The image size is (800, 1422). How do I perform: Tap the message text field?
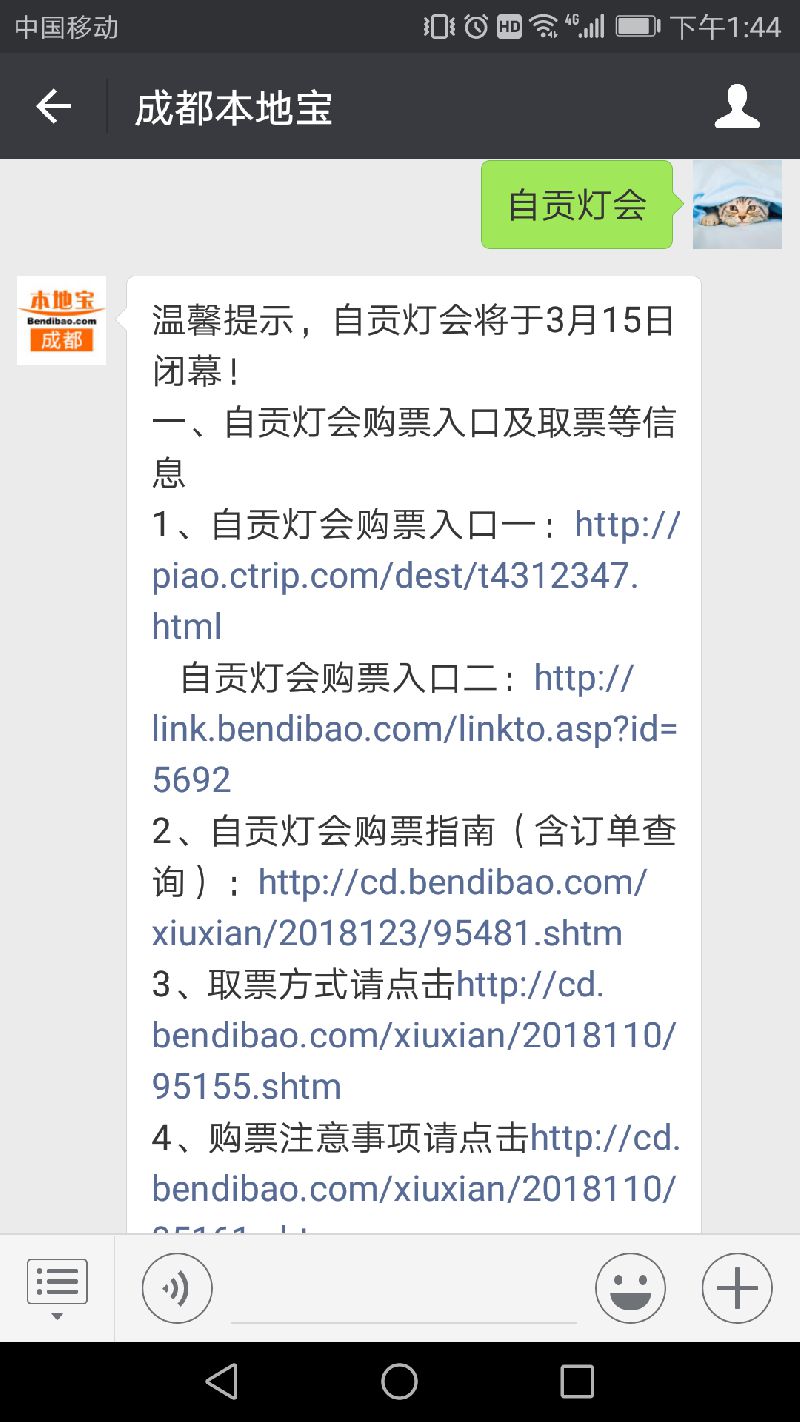404,1290
